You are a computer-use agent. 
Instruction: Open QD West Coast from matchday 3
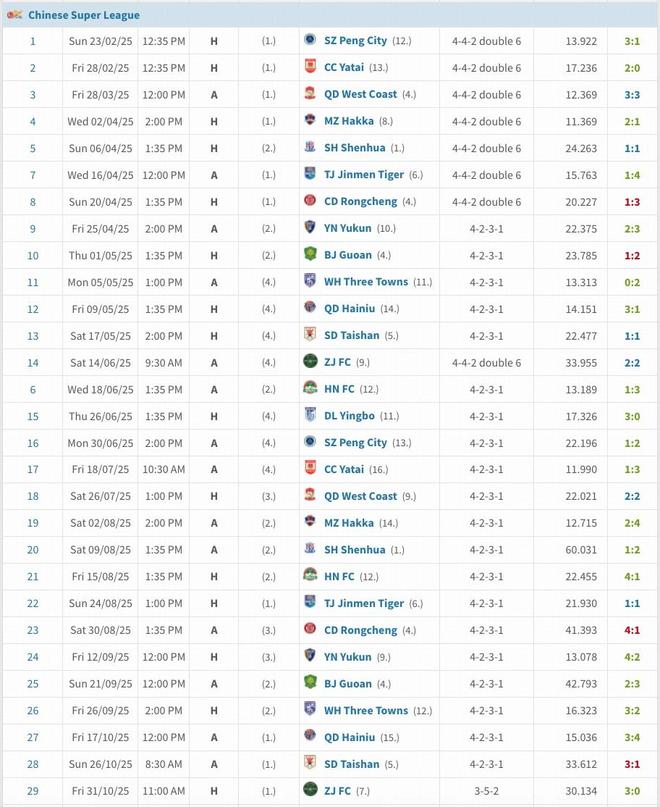360,94
